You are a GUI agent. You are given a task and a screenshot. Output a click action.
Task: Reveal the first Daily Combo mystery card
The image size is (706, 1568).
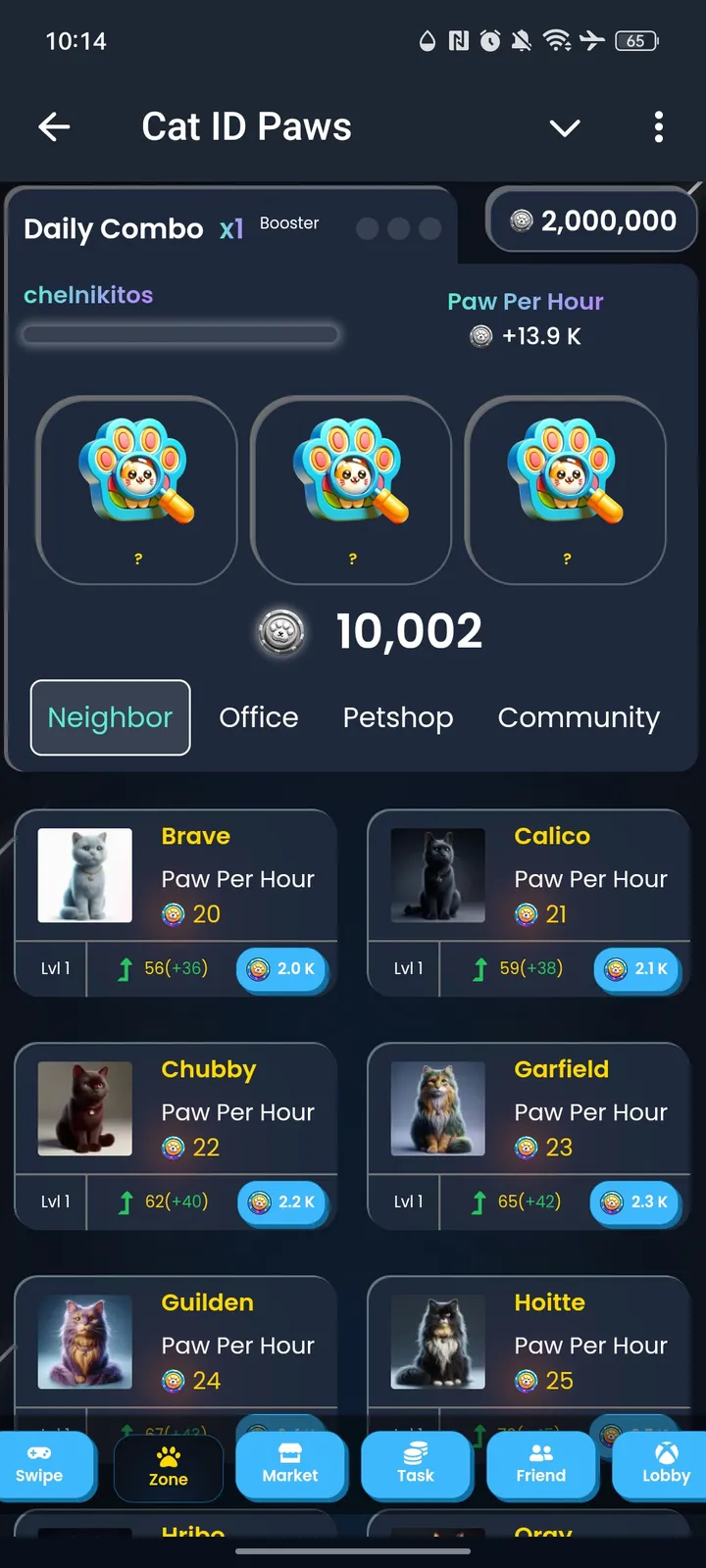(137, 487)
